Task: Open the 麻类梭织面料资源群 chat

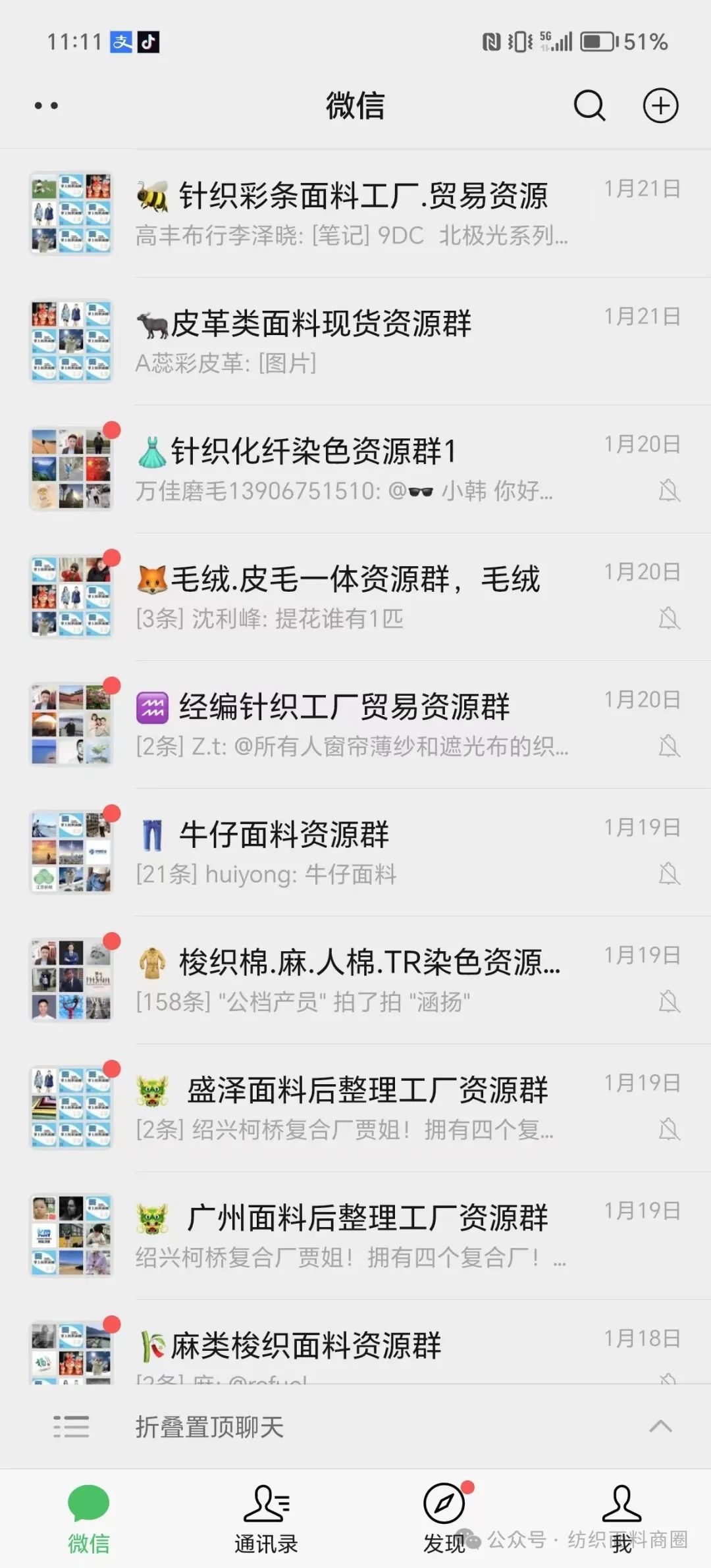Action: coord(355,1342)
